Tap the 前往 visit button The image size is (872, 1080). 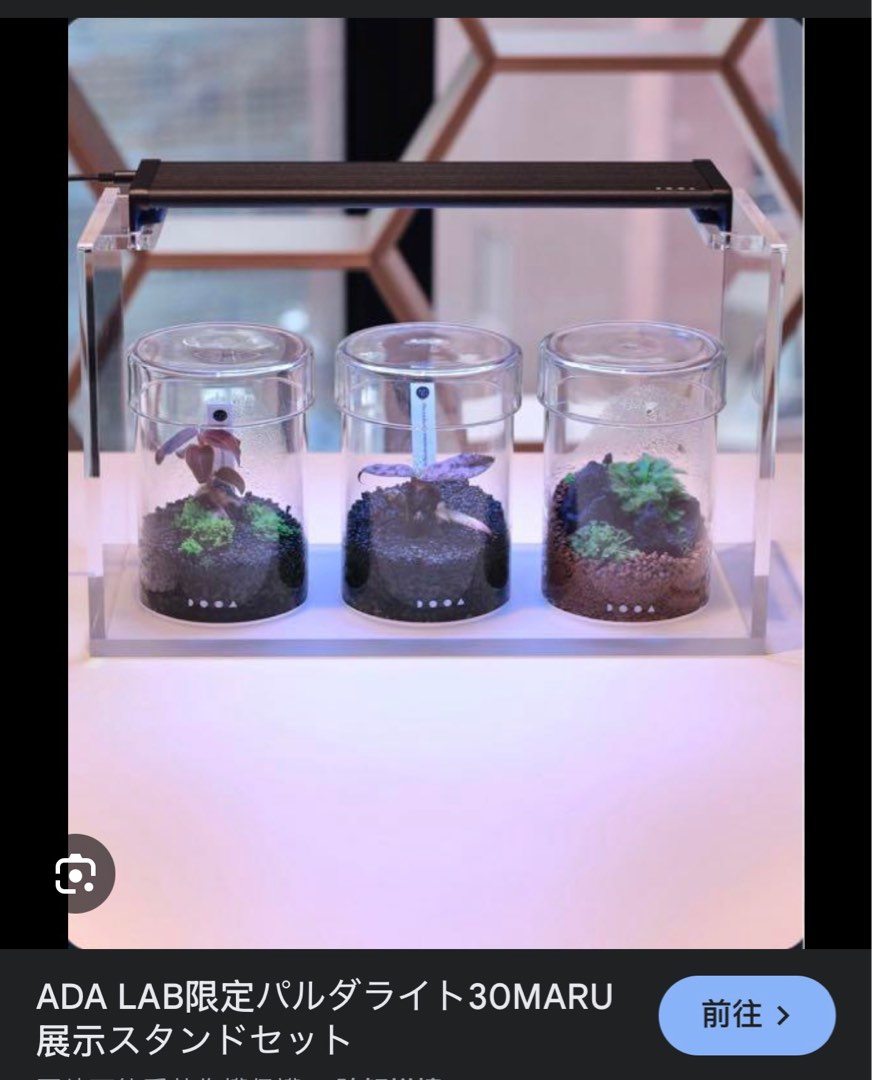point(746,1015)
